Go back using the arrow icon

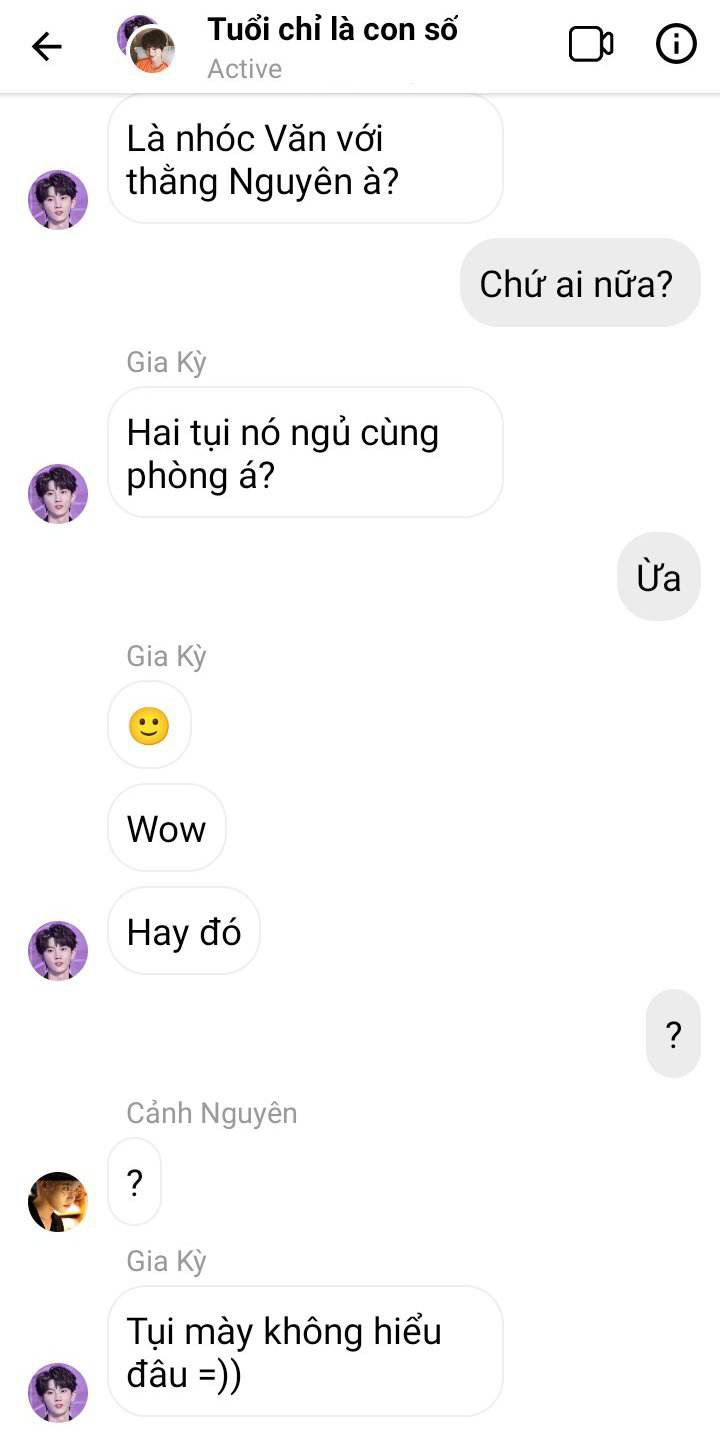(47, 46)
